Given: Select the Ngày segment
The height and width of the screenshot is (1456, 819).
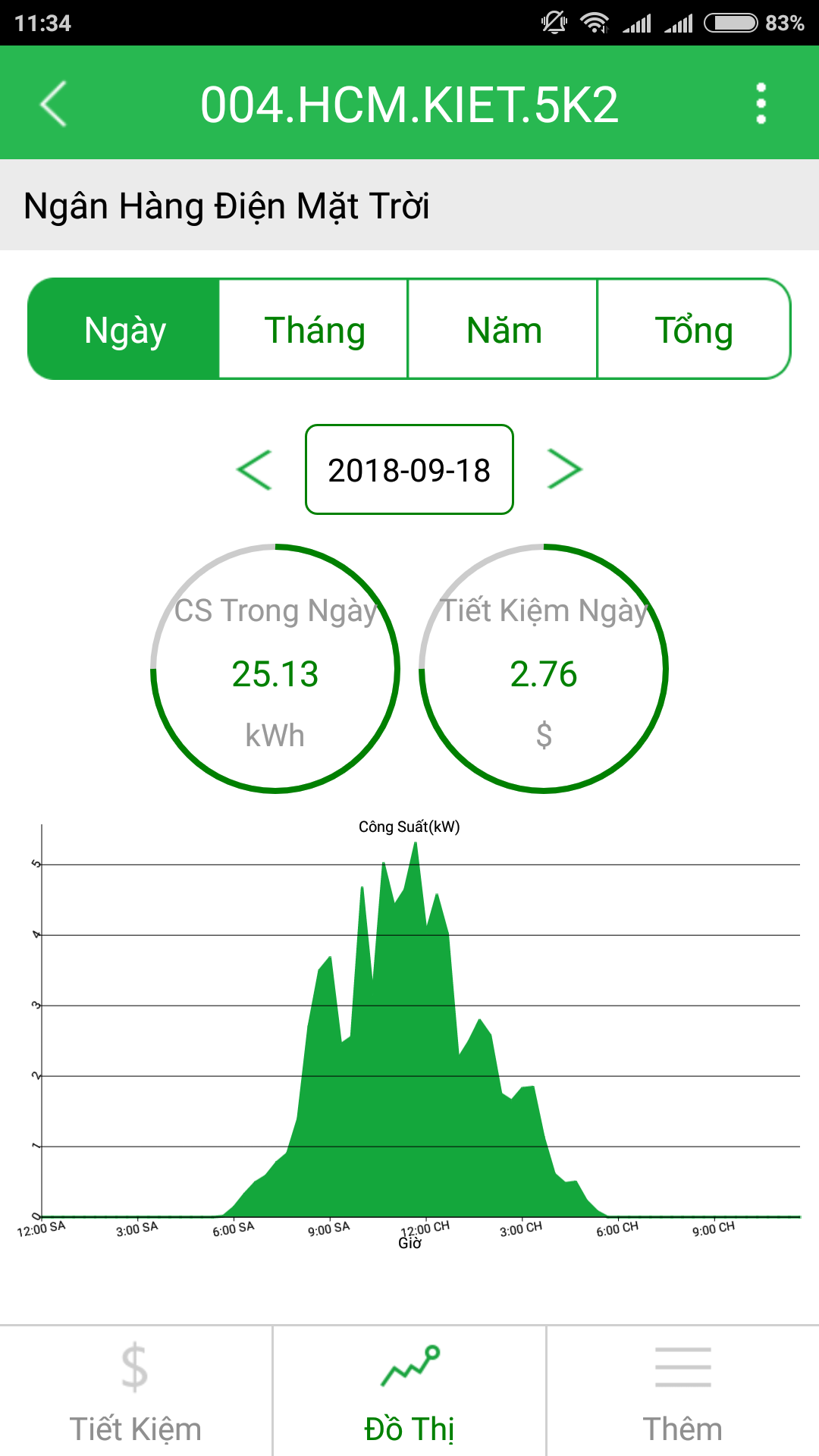Looking at the screenshot, I should coord(125,330).
